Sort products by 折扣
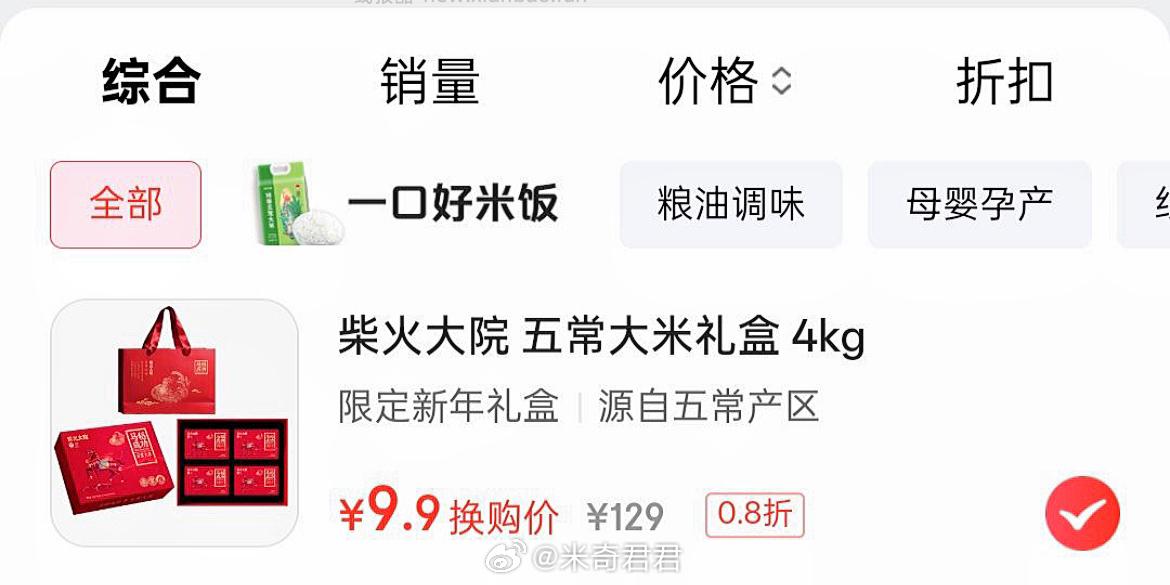Screen dimensions: 1170x585 pos(1004,82)
